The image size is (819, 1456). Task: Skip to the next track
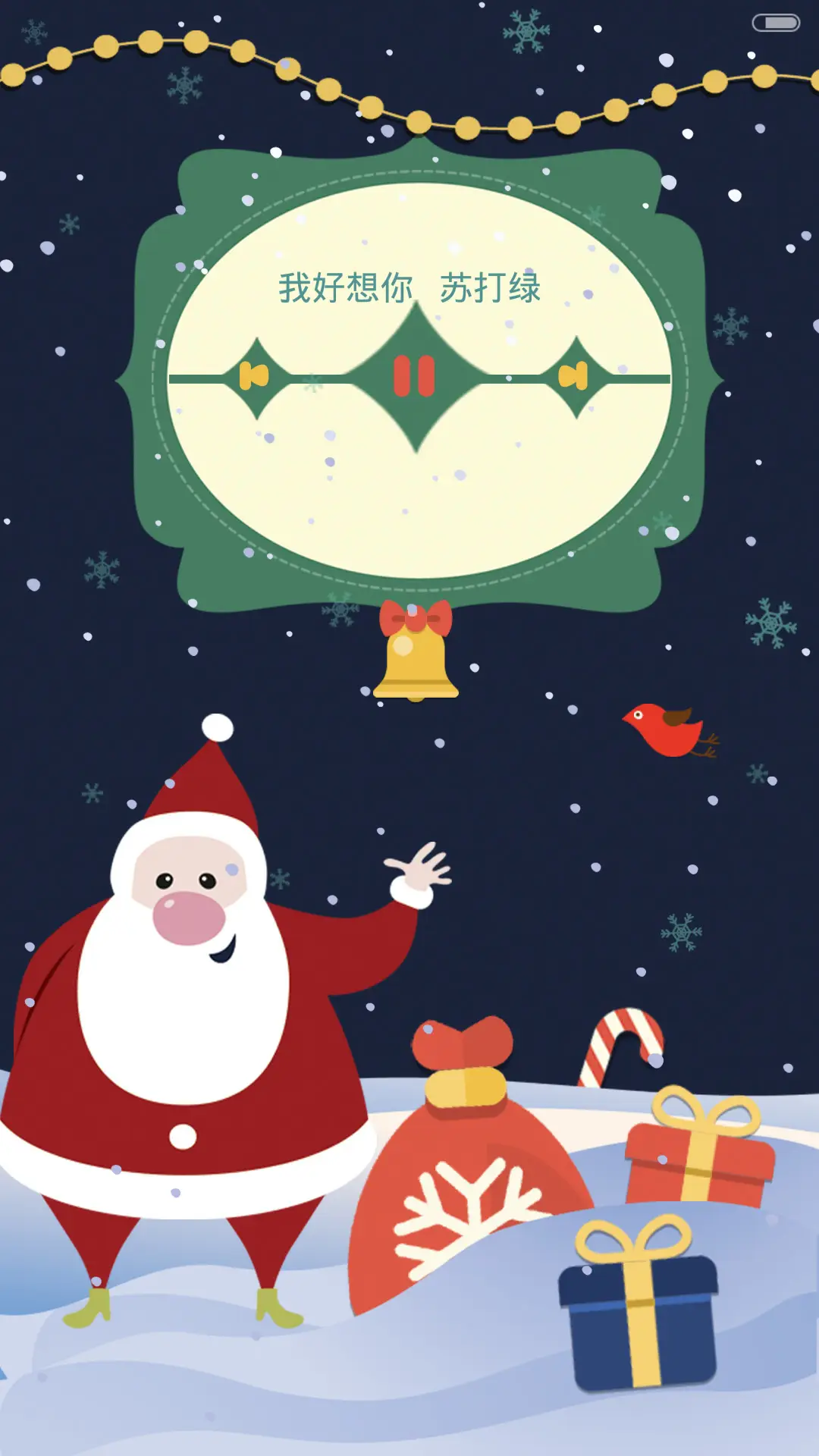pos(574,375)
